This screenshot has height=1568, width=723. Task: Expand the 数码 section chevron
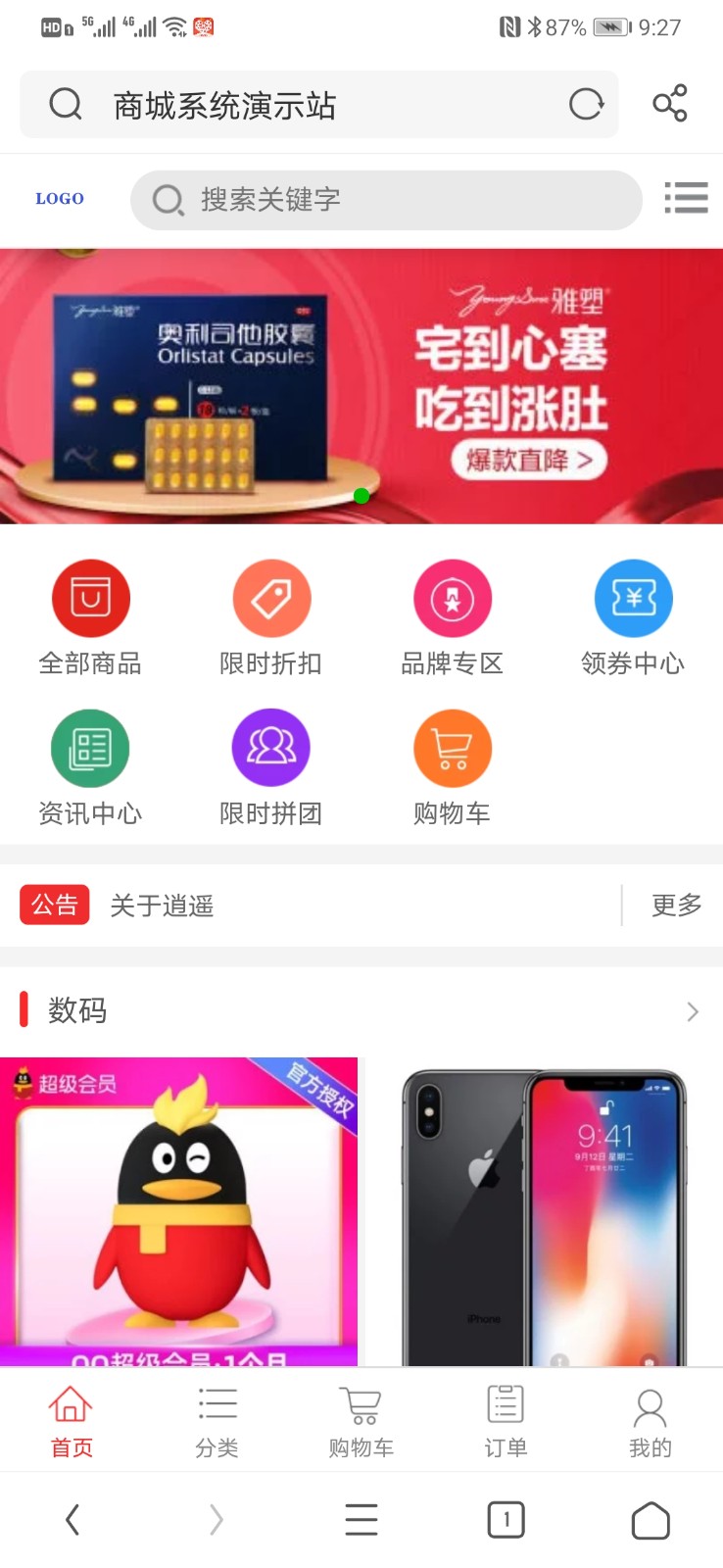click(x=693, y=1011)
